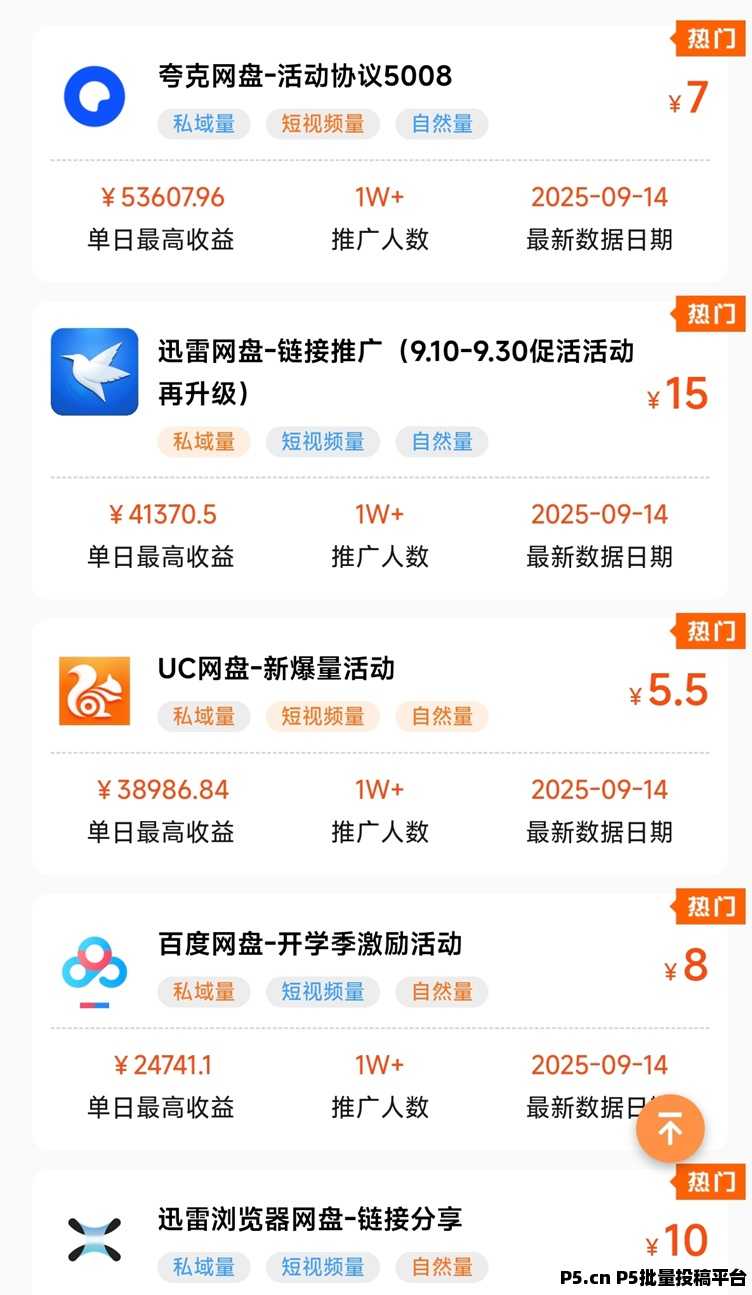Screen dimensions: 752x1295
Task: Toggle the 私域量 tag on 夸克网盘
Action: coord(203,124)
